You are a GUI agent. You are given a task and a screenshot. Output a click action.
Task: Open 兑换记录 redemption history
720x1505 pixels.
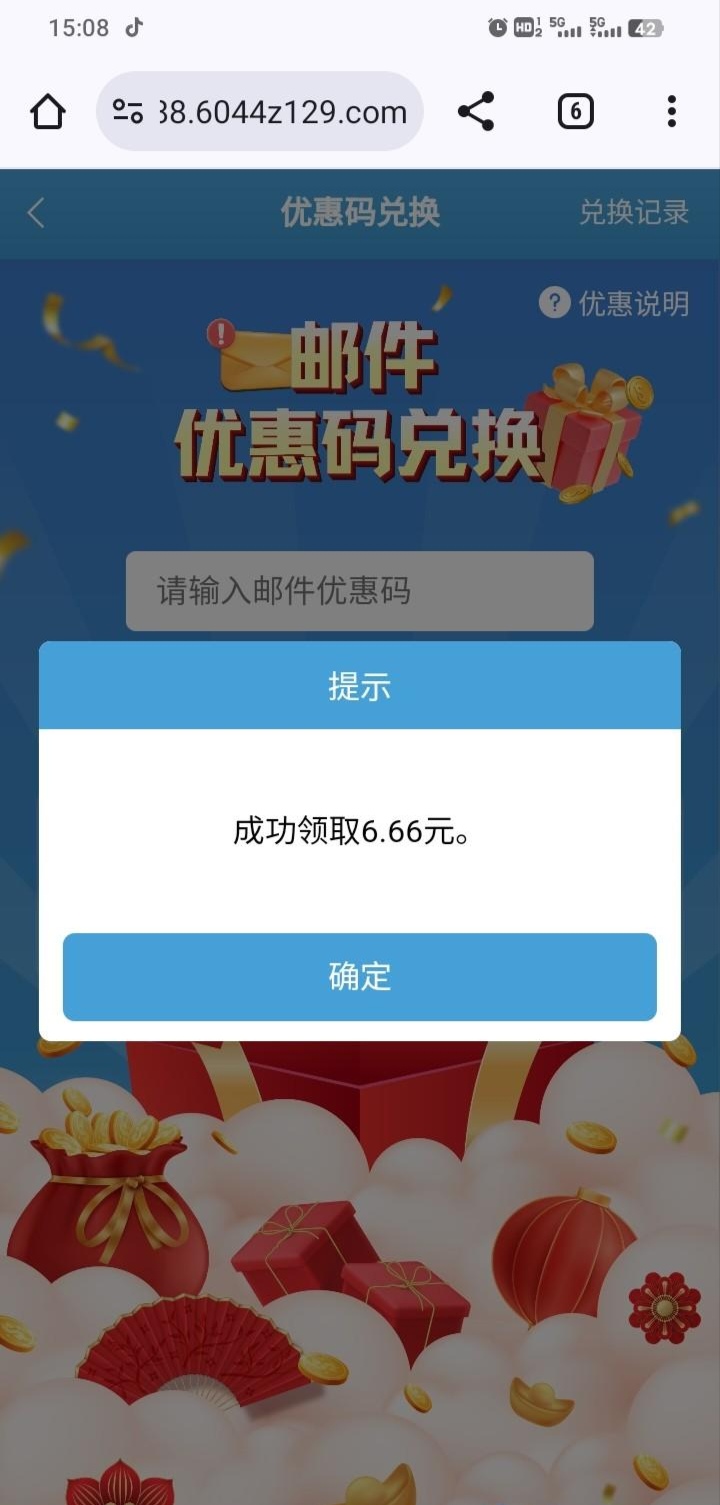634,212
